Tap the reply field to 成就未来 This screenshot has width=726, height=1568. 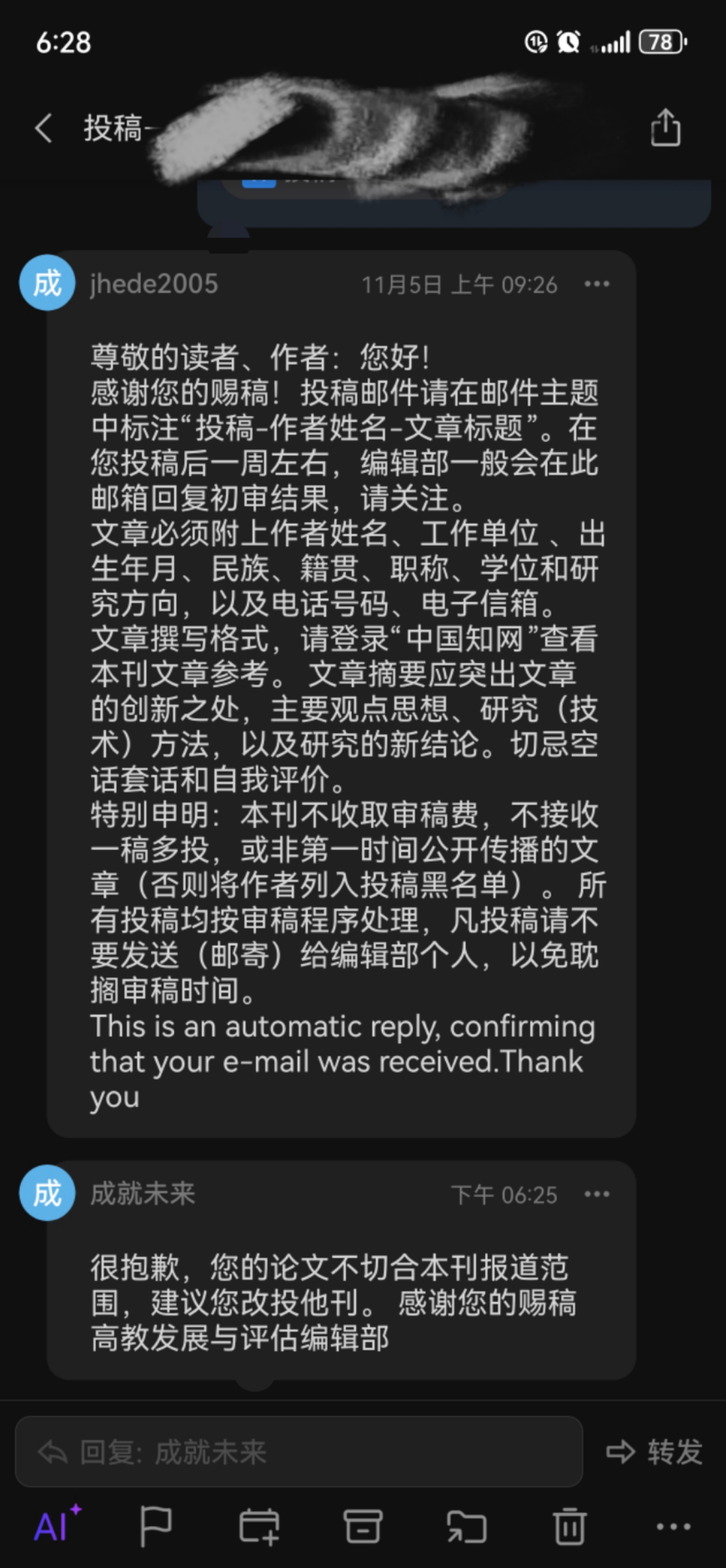(x=299, y=1452)
